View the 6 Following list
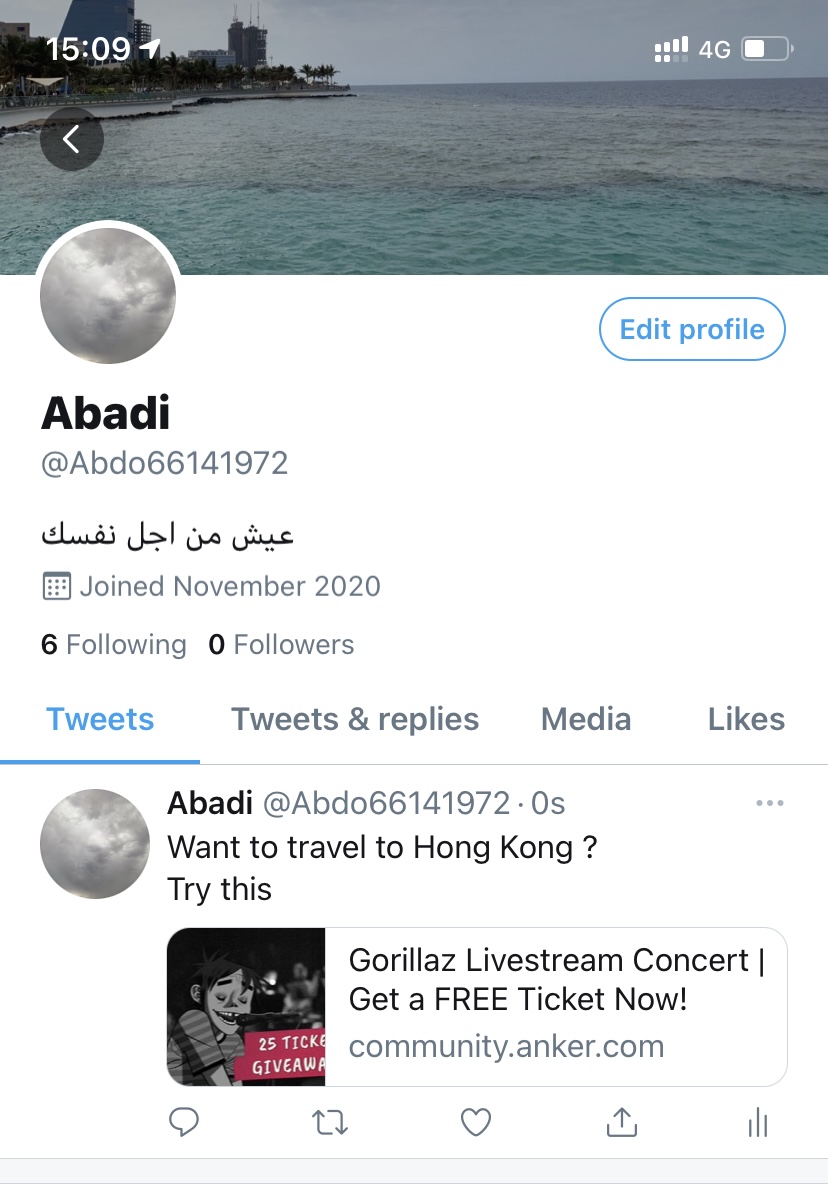The height and width of the screenshot is (1199, 828). 114,645
